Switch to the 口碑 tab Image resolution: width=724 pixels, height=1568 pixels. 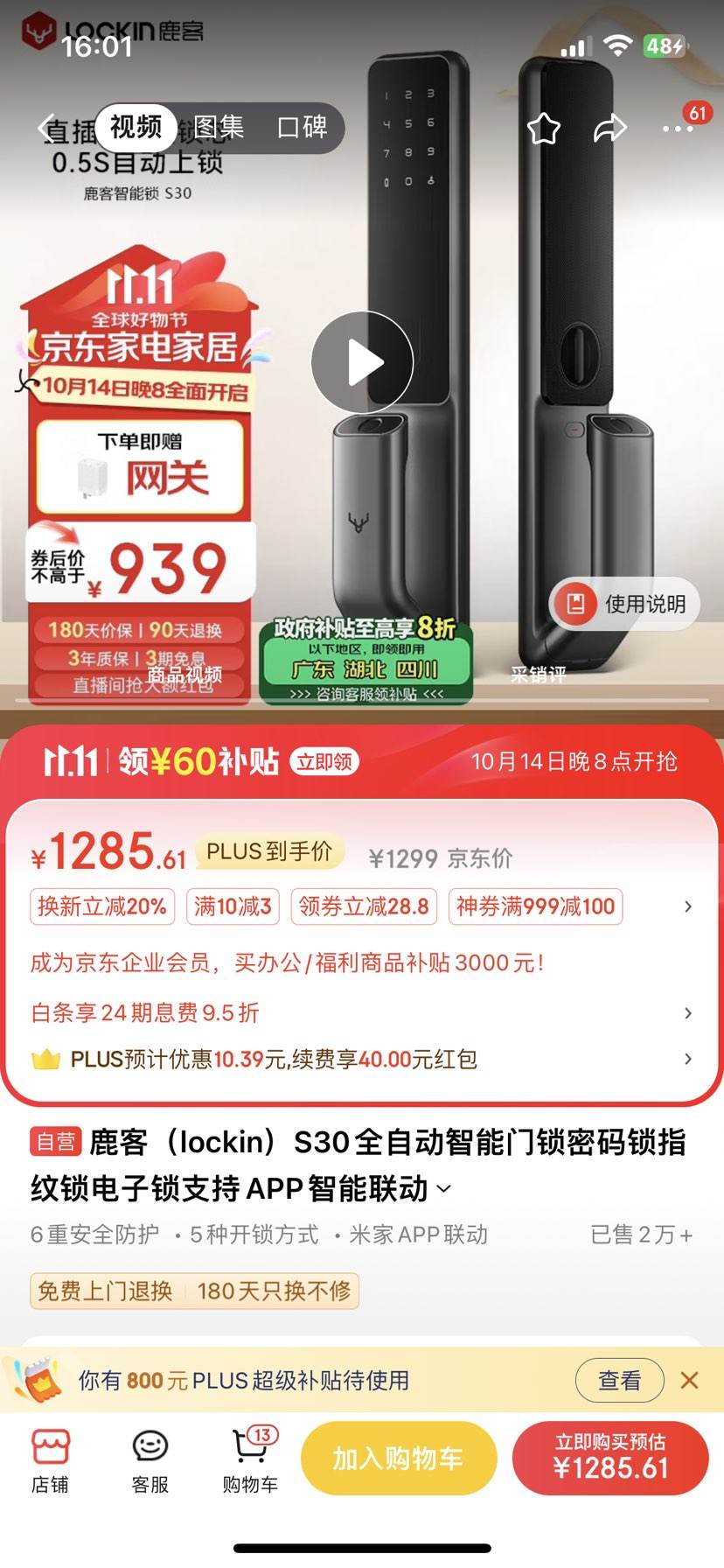click(x=302, y=128)
